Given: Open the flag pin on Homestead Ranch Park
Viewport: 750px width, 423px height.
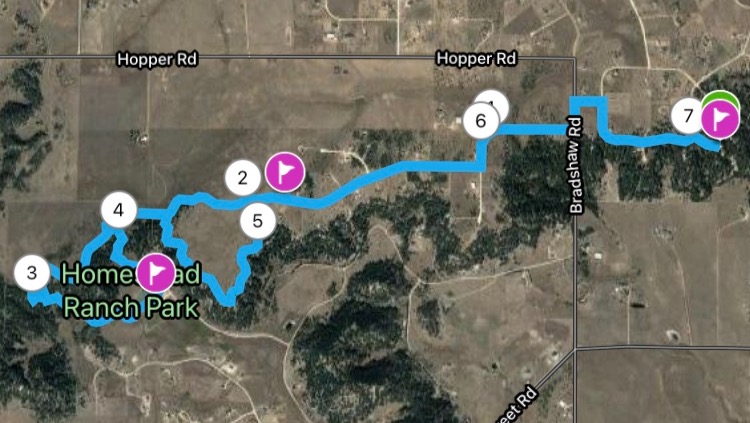Looking at the screenshot, I should [x=156, y=272].
